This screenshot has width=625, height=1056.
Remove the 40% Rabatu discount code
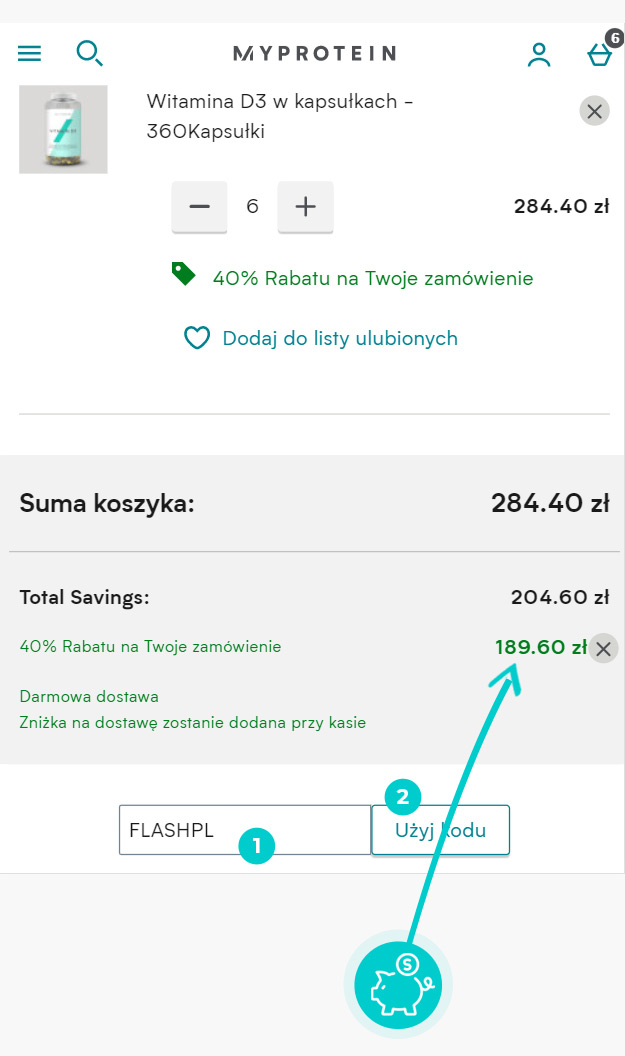coord(603,649)
